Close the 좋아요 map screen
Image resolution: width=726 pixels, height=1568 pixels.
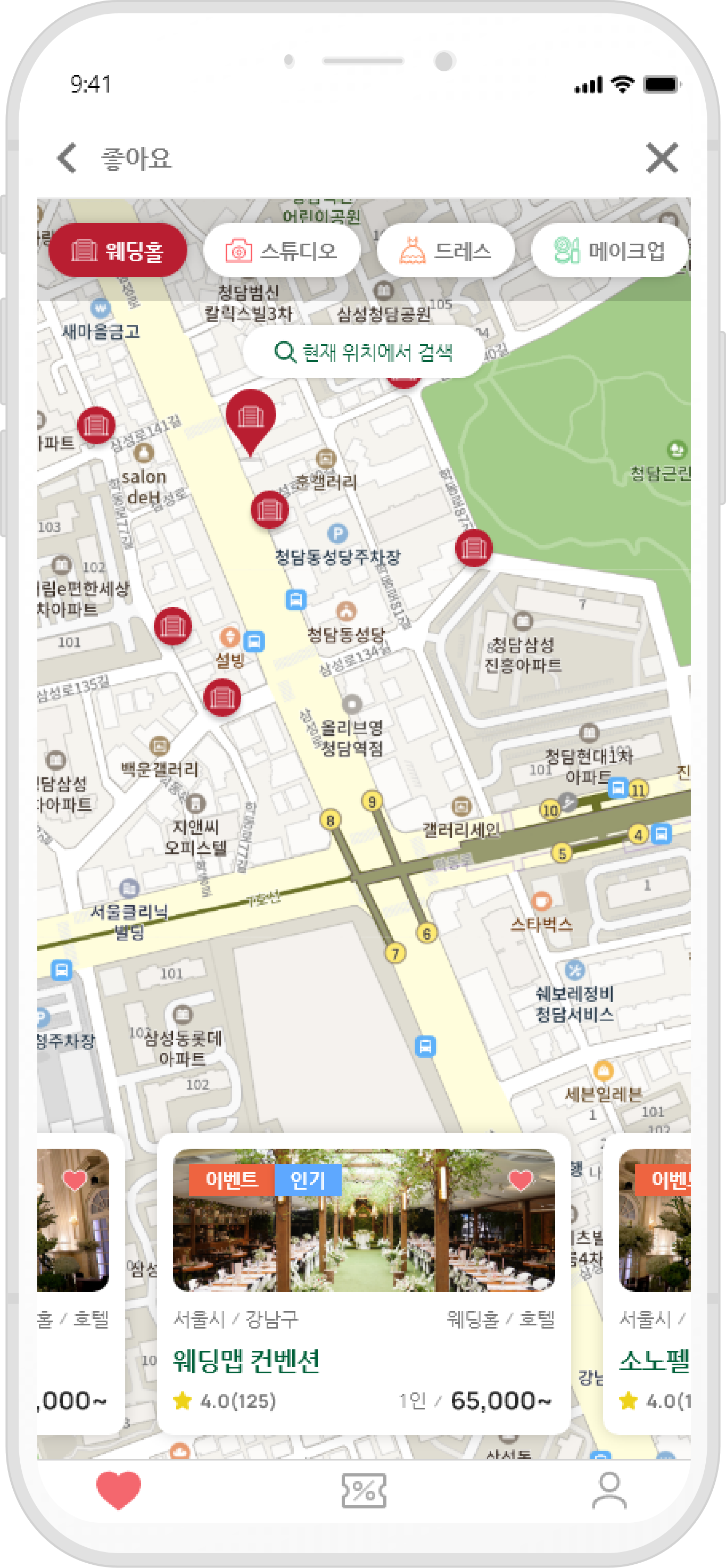[662, 158]
